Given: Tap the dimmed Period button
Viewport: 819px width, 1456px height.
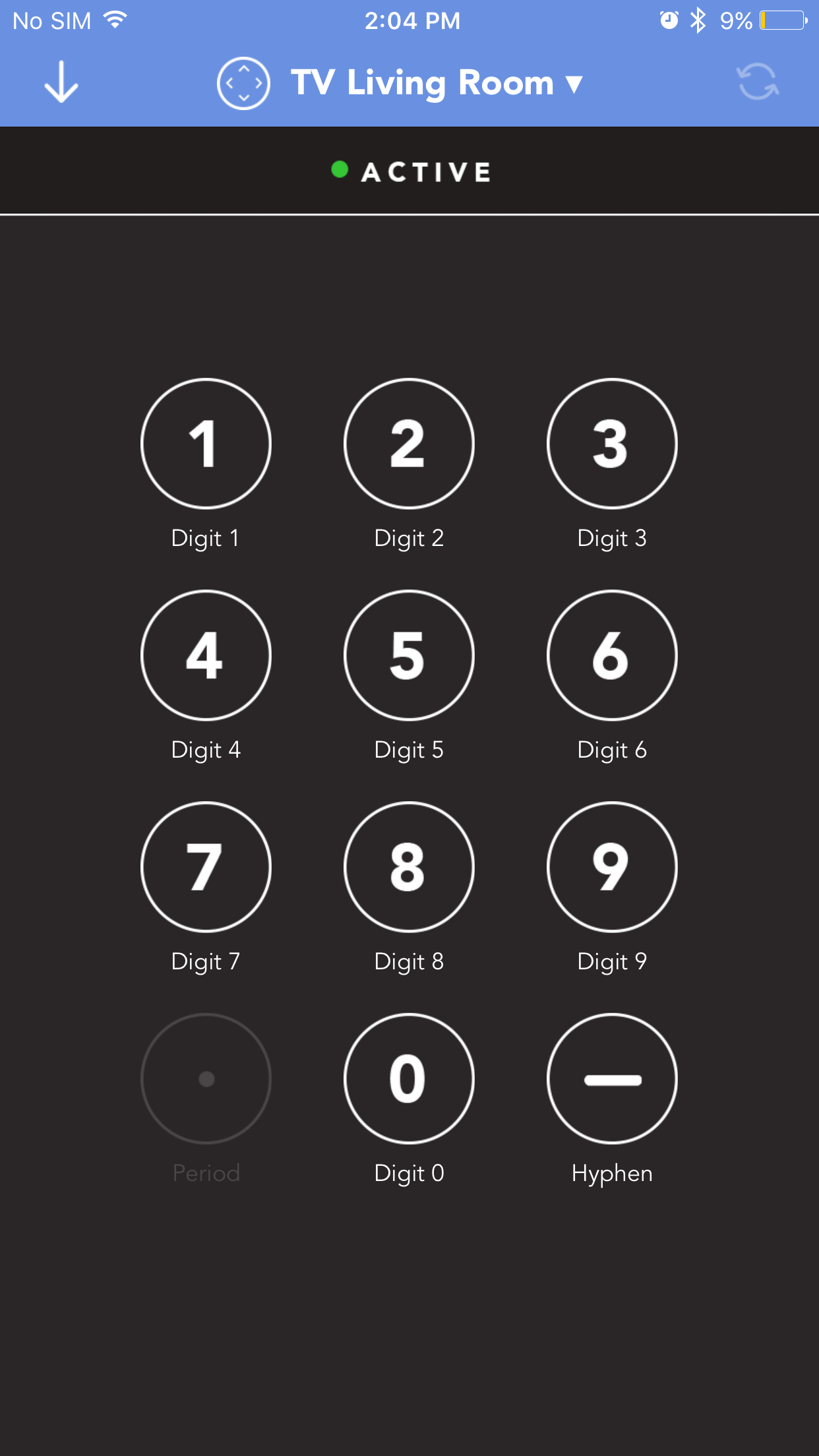Looking at the screenshot, I should [x=206, y=1079].
